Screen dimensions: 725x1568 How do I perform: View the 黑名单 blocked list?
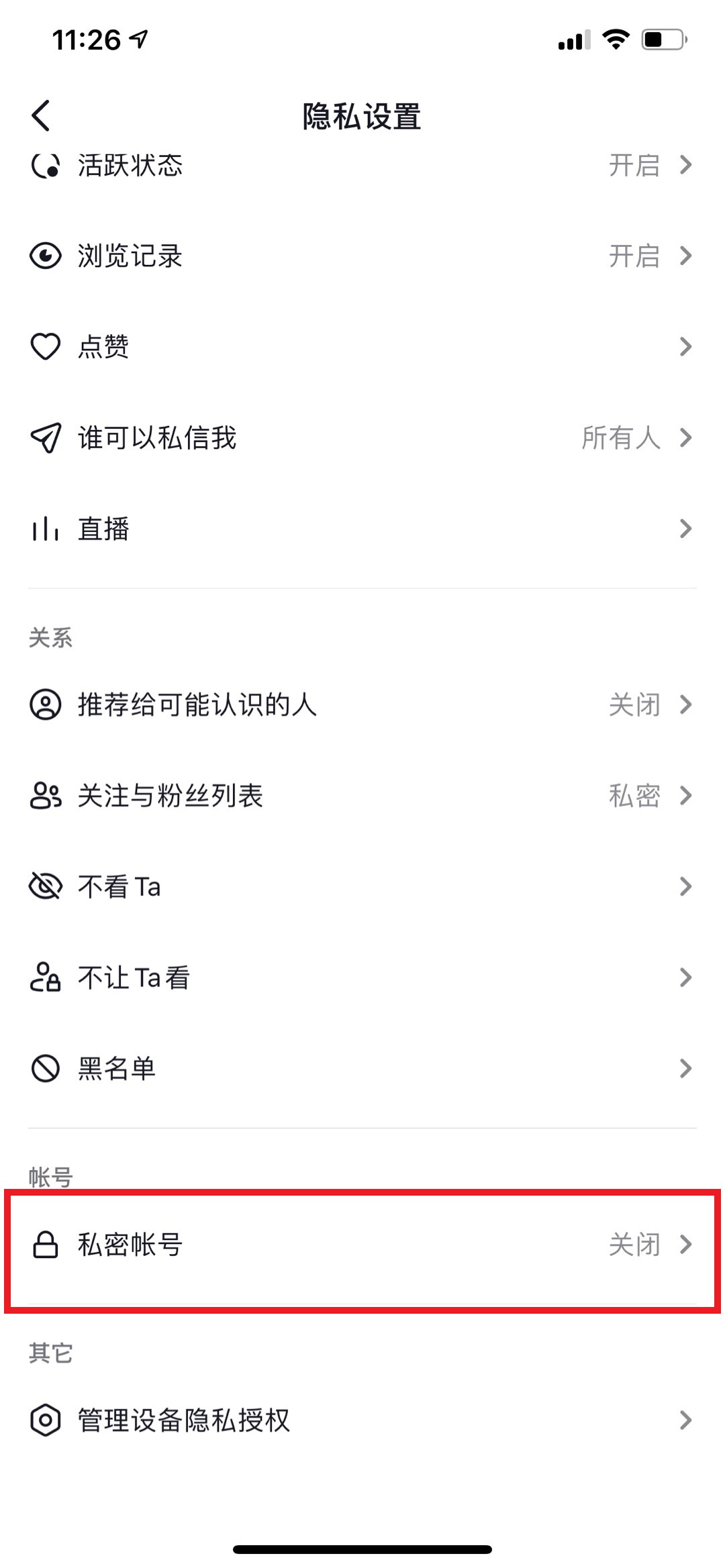click(362, 1069)
